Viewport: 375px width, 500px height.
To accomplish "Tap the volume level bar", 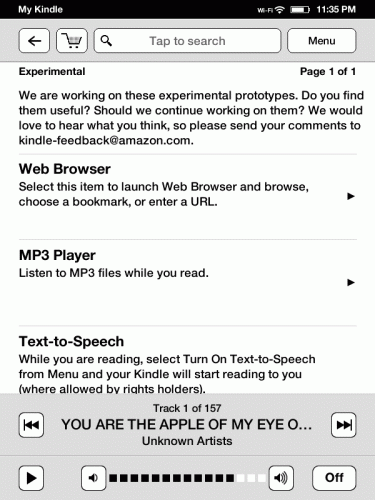I will click(x=187, y=478).
